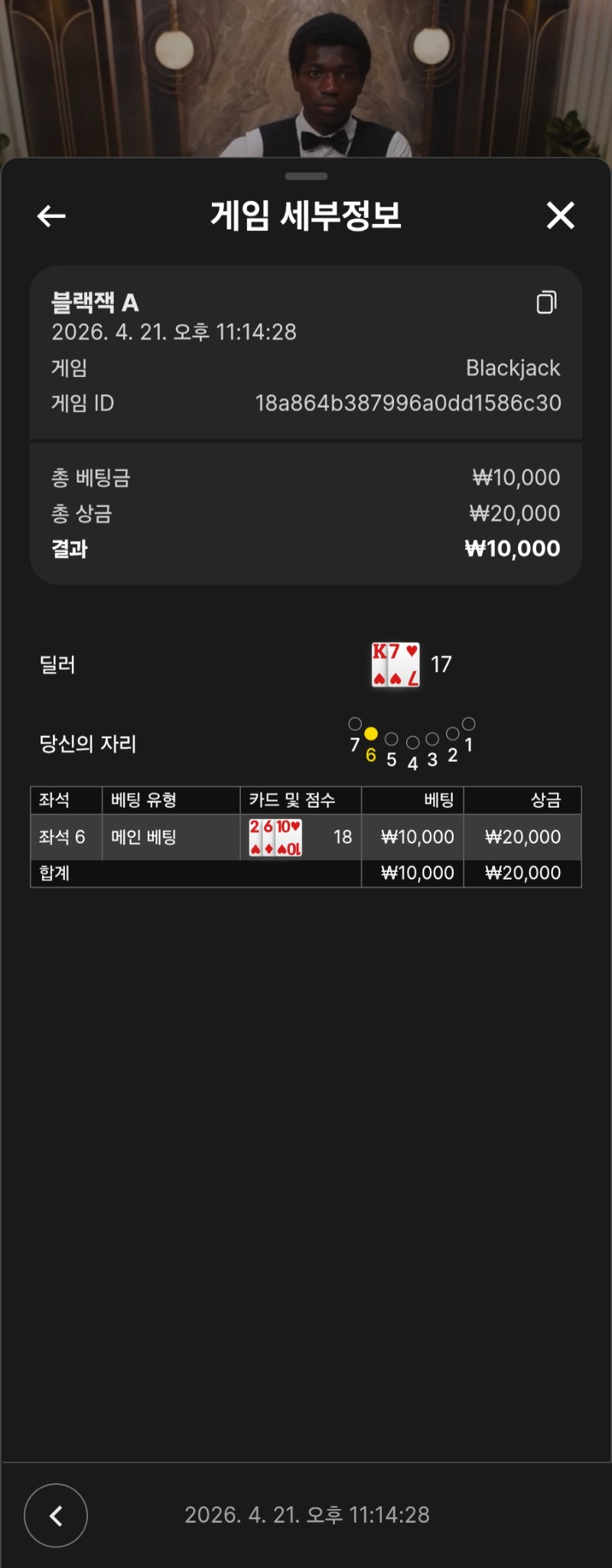This screenshot has width=612, height=1568.
Task: Go back from game details
Action: [51, 216]
